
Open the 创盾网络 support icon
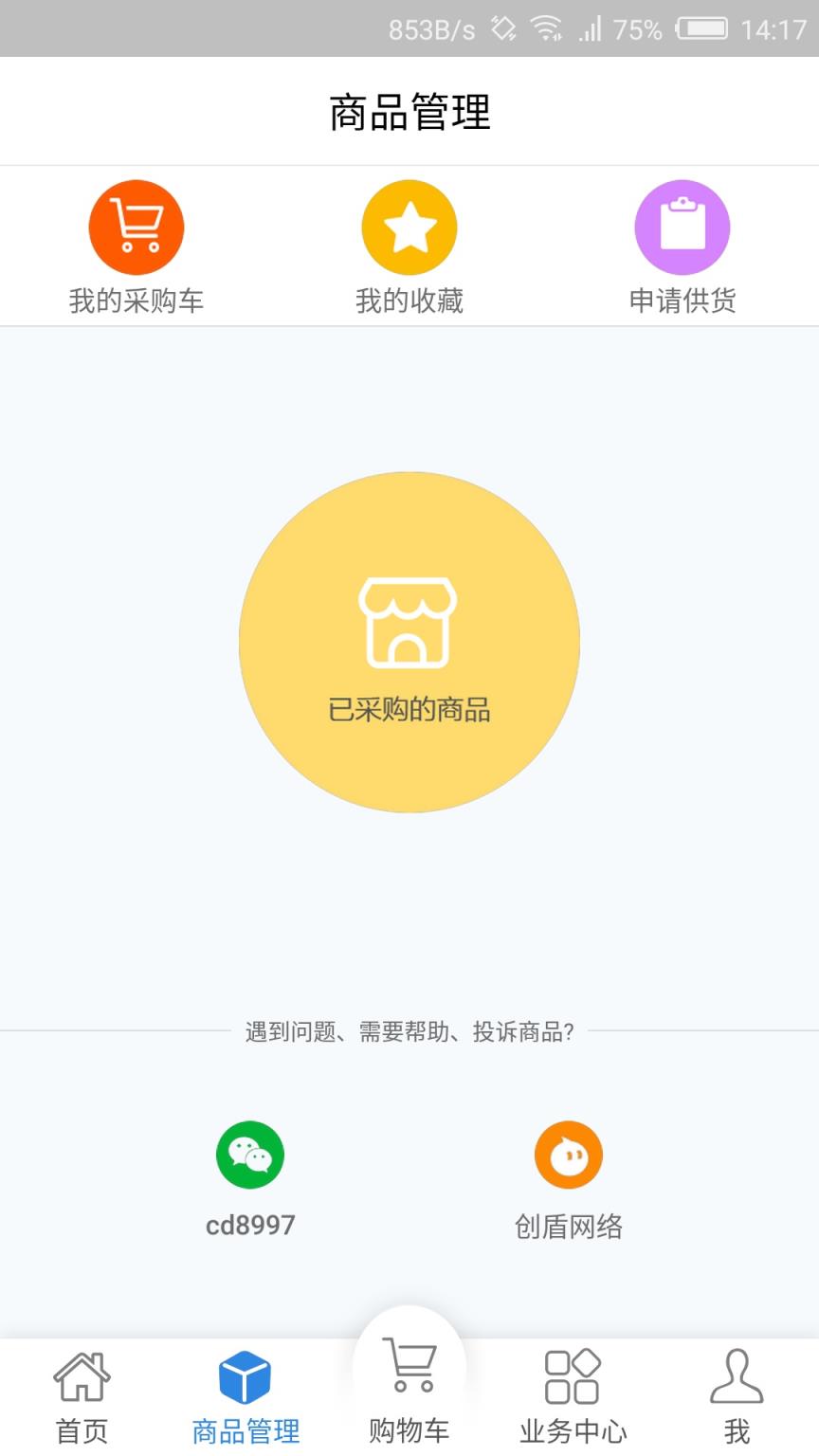coord(569,1155)
